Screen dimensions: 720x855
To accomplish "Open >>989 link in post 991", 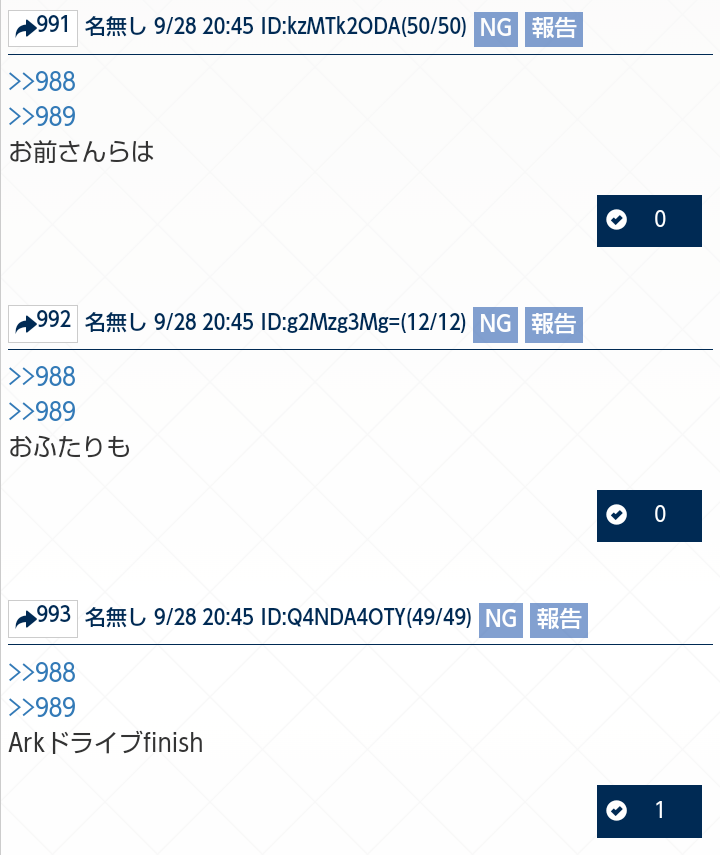I will tap(42, 117).
